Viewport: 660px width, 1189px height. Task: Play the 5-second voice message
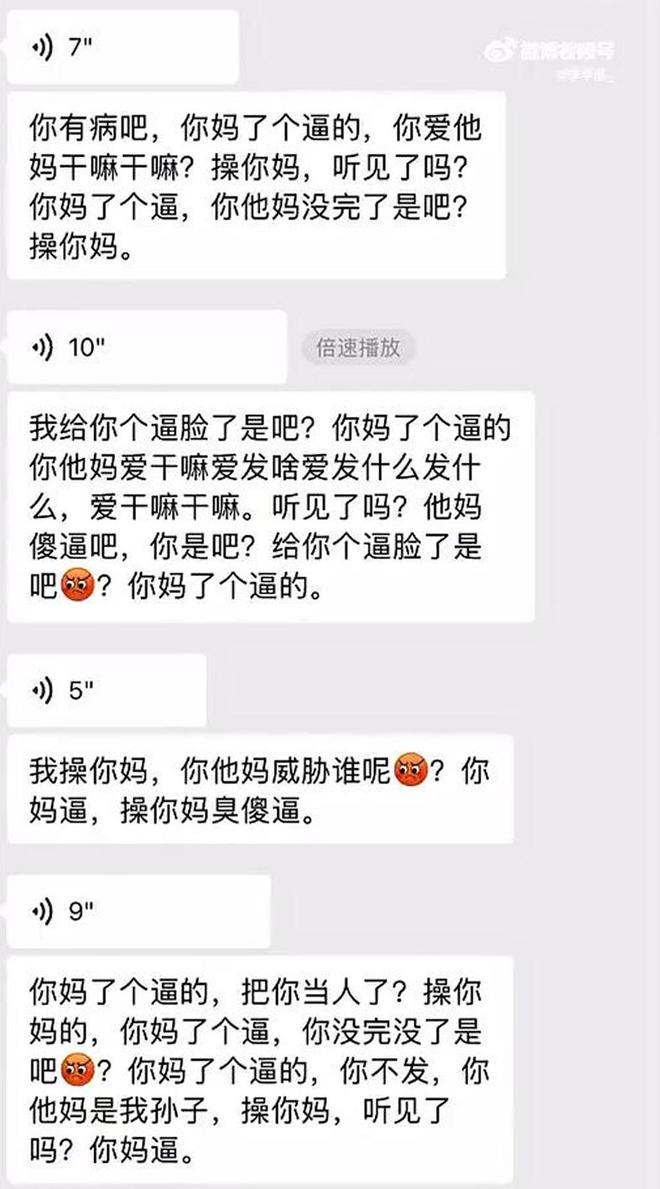click(x=105, y=691)
